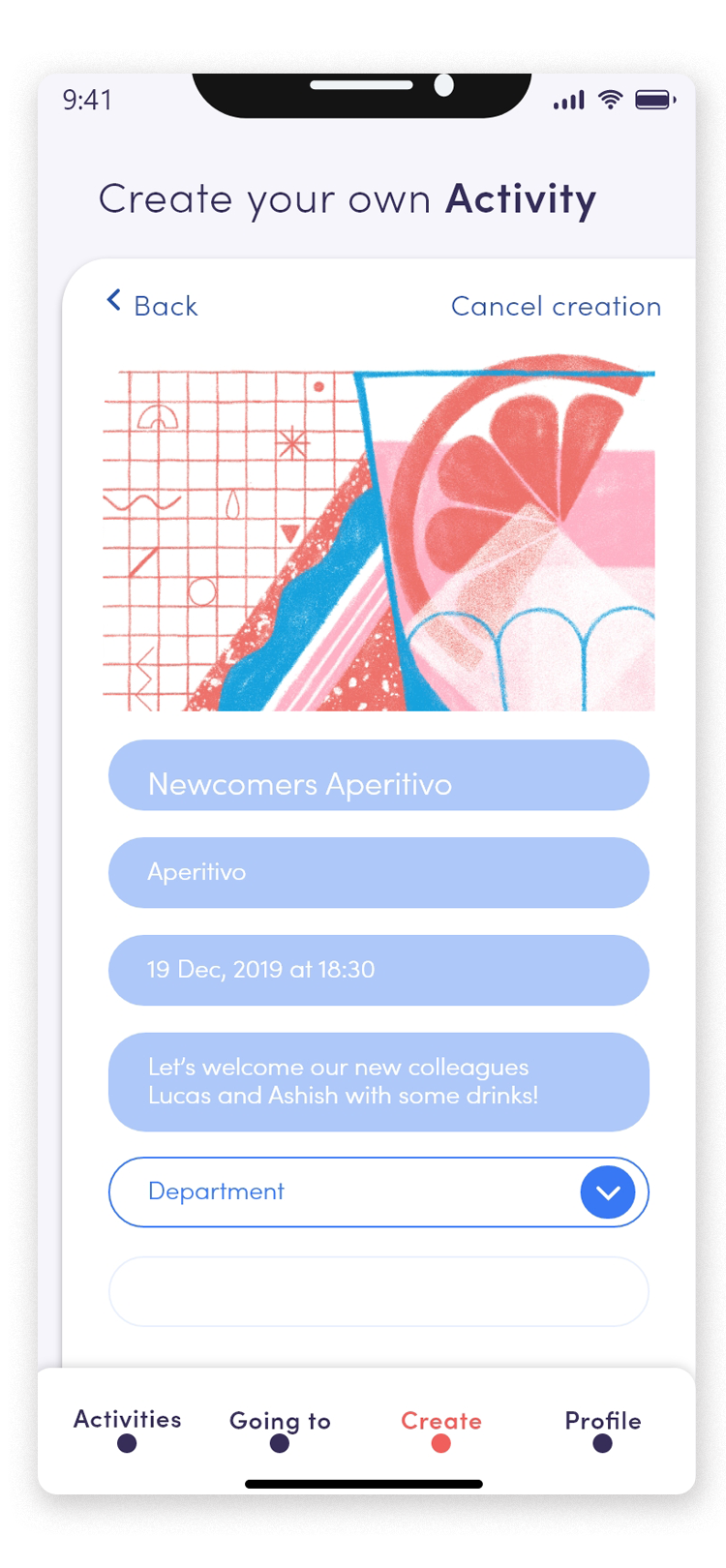This screenshot has width=726, height=1568.
Task: Tap the activity cover illustration
Action: tap(378, 540)
